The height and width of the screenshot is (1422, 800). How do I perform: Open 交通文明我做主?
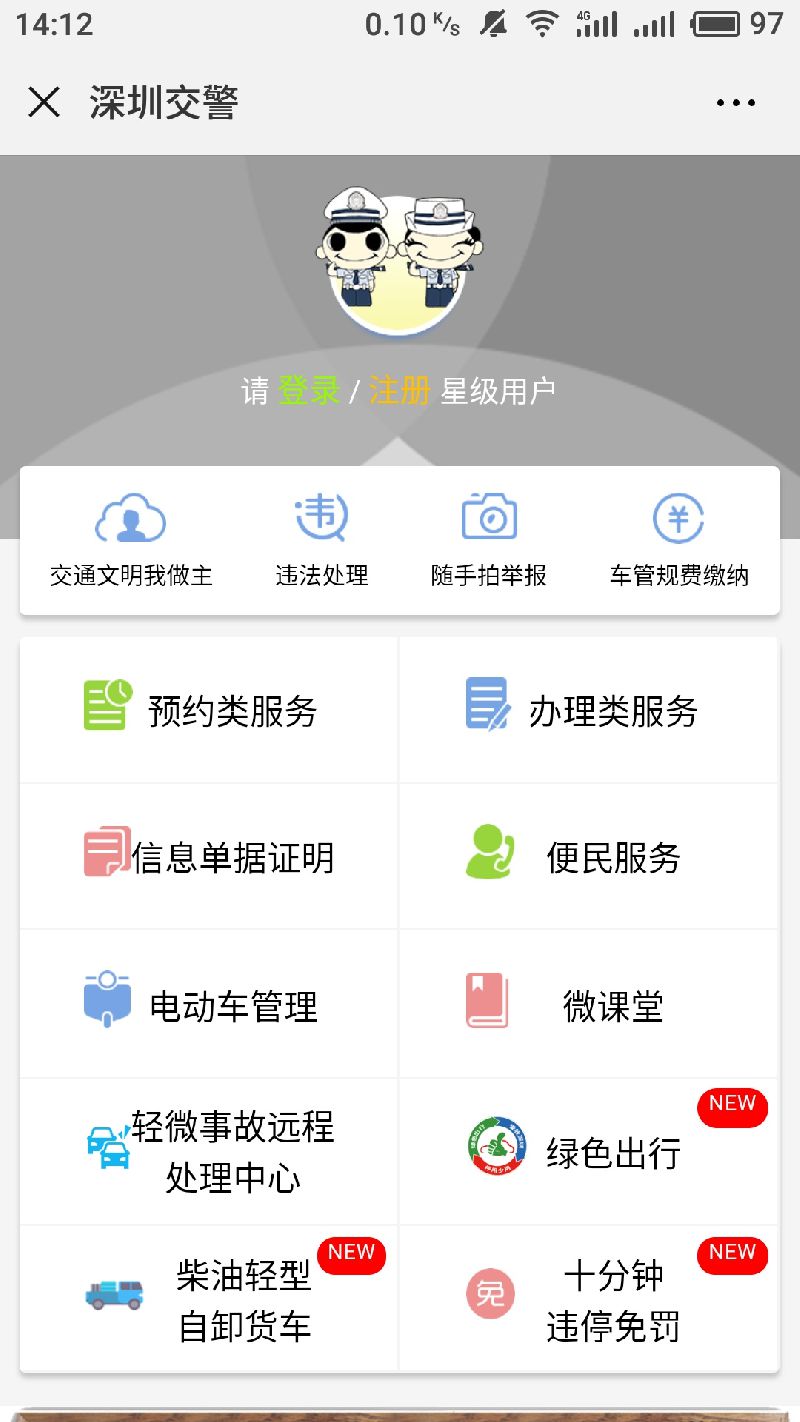pos(131,541)
